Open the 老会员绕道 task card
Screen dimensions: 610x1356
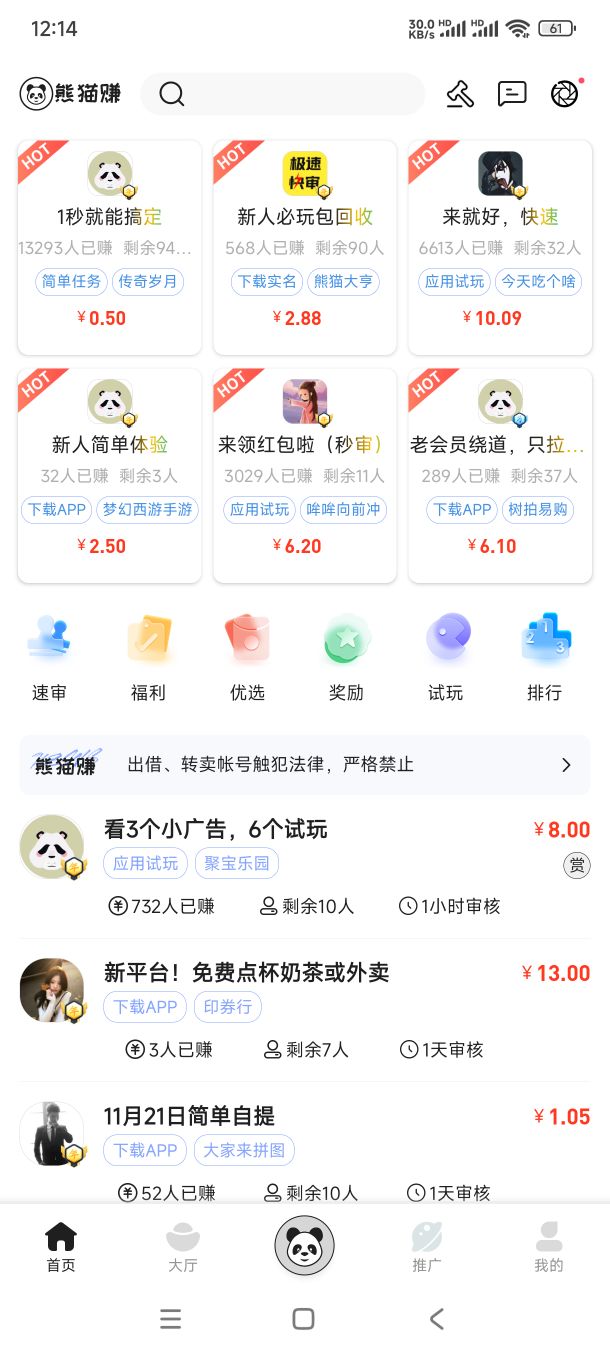tap(500, 475)
